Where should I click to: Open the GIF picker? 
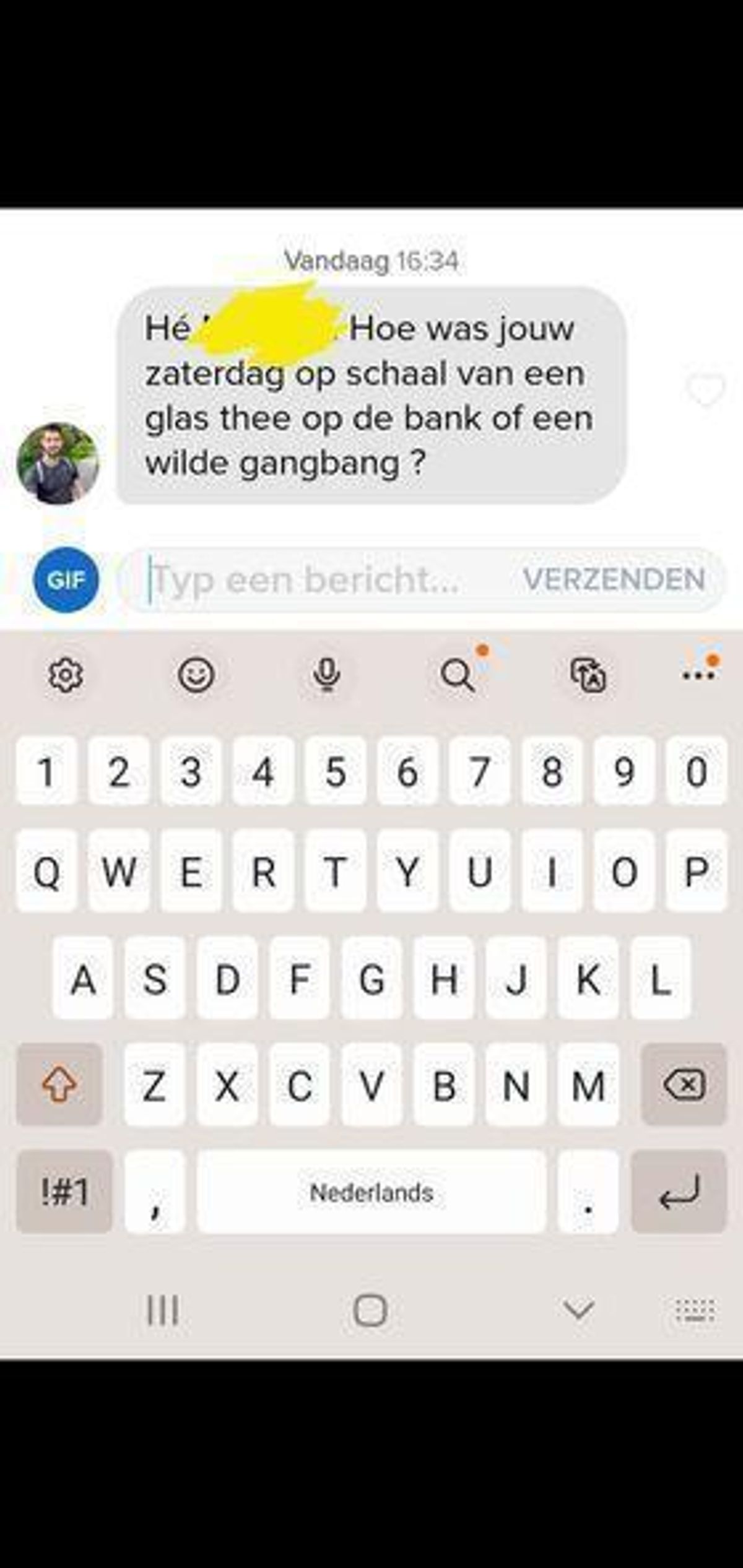coord(66,580)
